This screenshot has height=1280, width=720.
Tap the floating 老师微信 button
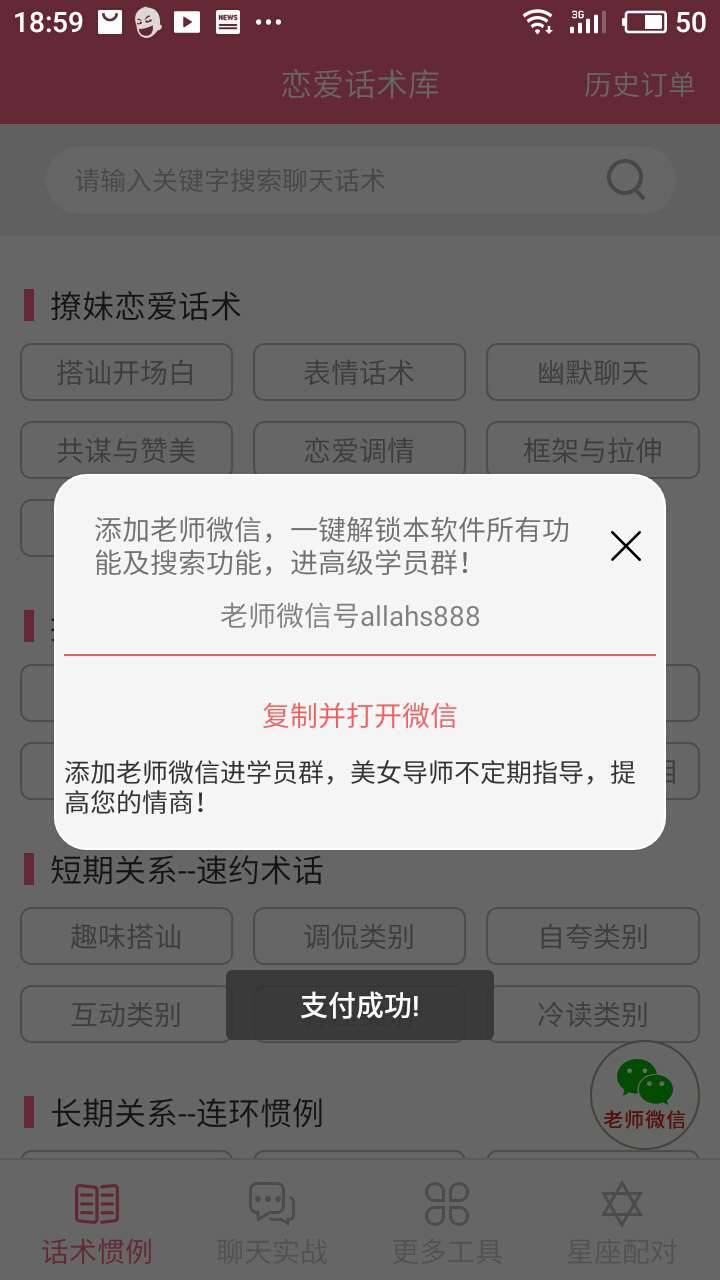tap(644, 1095)
